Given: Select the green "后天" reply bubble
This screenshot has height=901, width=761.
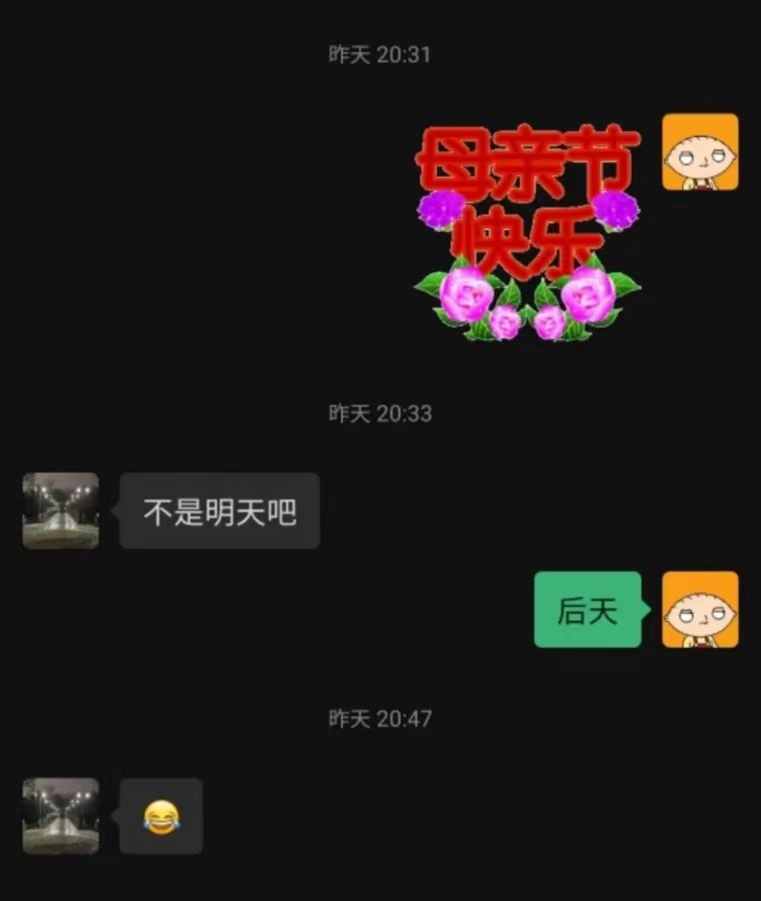Looking at the screenshot, I should tap(587, 608).
